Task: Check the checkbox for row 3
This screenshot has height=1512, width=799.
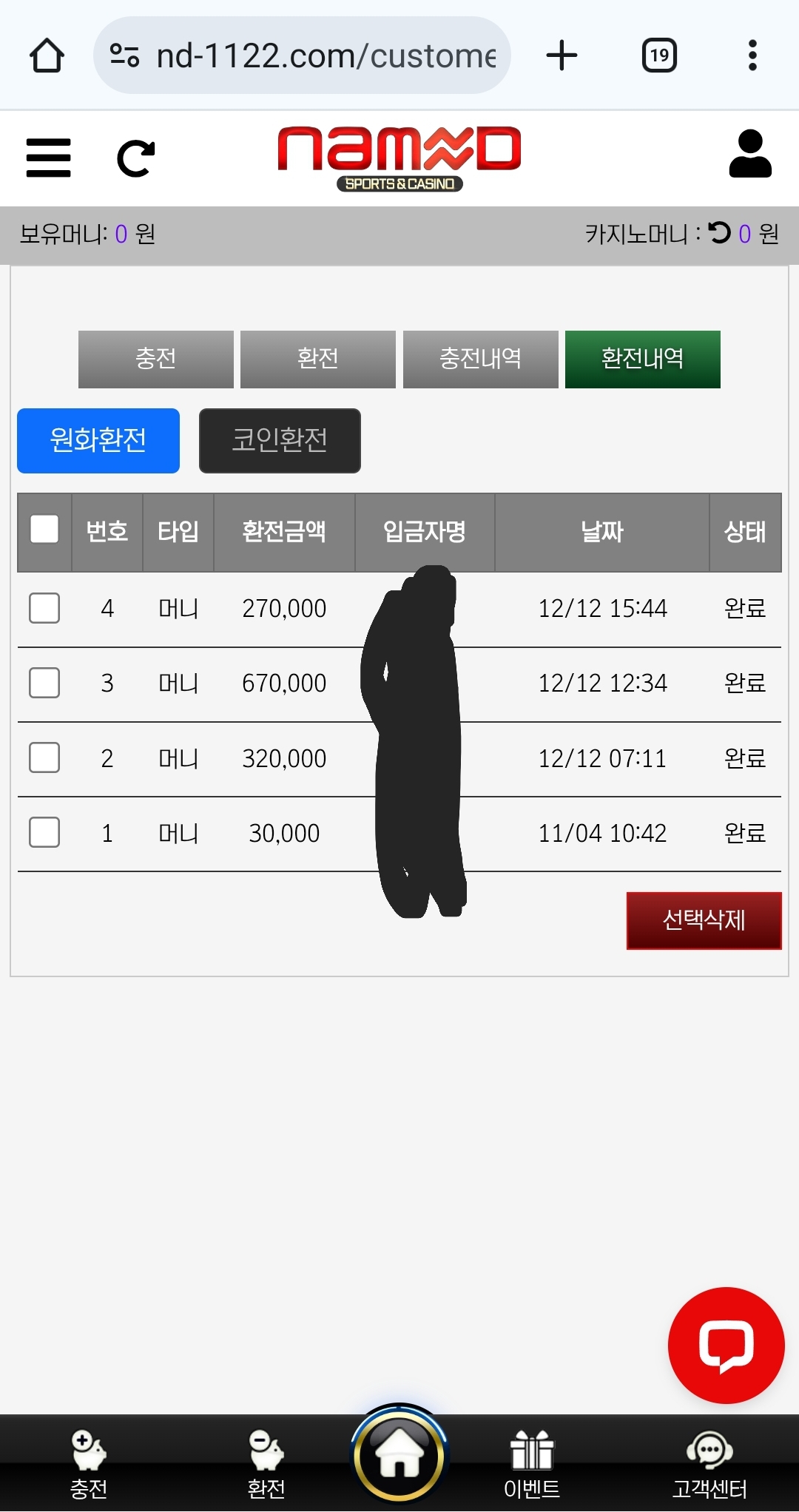Action: [x=44, y=683]
